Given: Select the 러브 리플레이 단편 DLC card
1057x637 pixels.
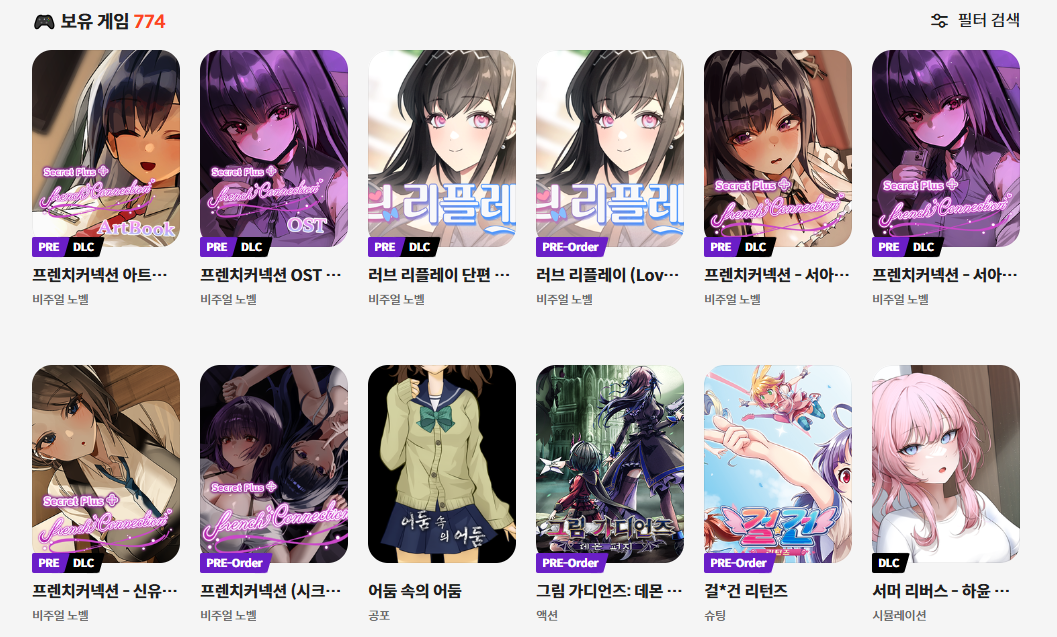Looking at the screenshot, I should [442, 149].
